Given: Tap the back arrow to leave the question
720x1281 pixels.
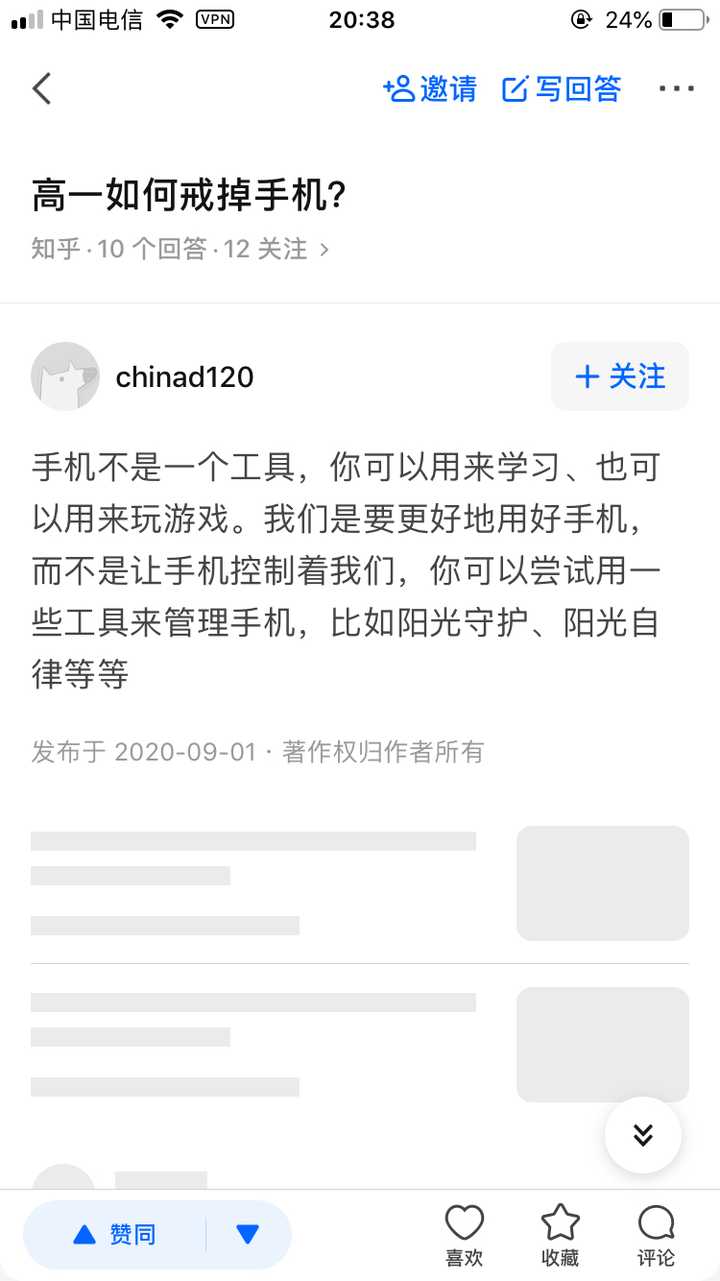Looking at the screenshot, I should [x=40, y=89].
